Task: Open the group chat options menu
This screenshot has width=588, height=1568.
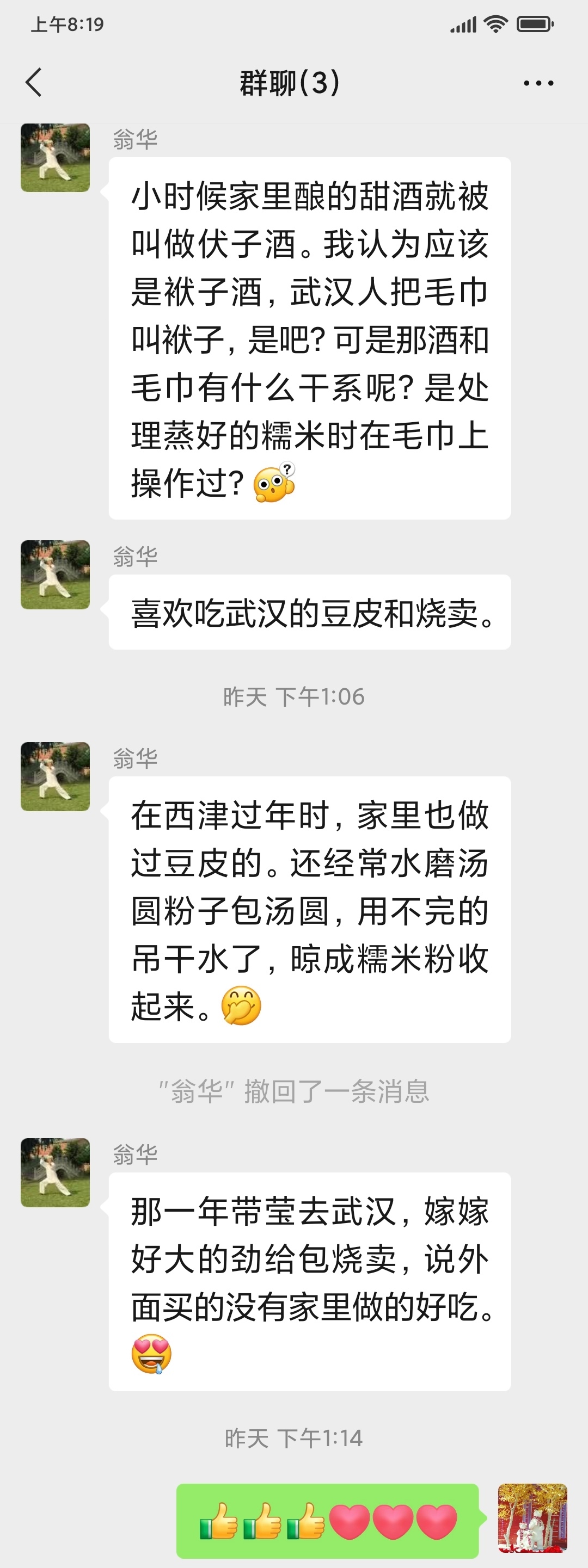Action: (538, 83)
